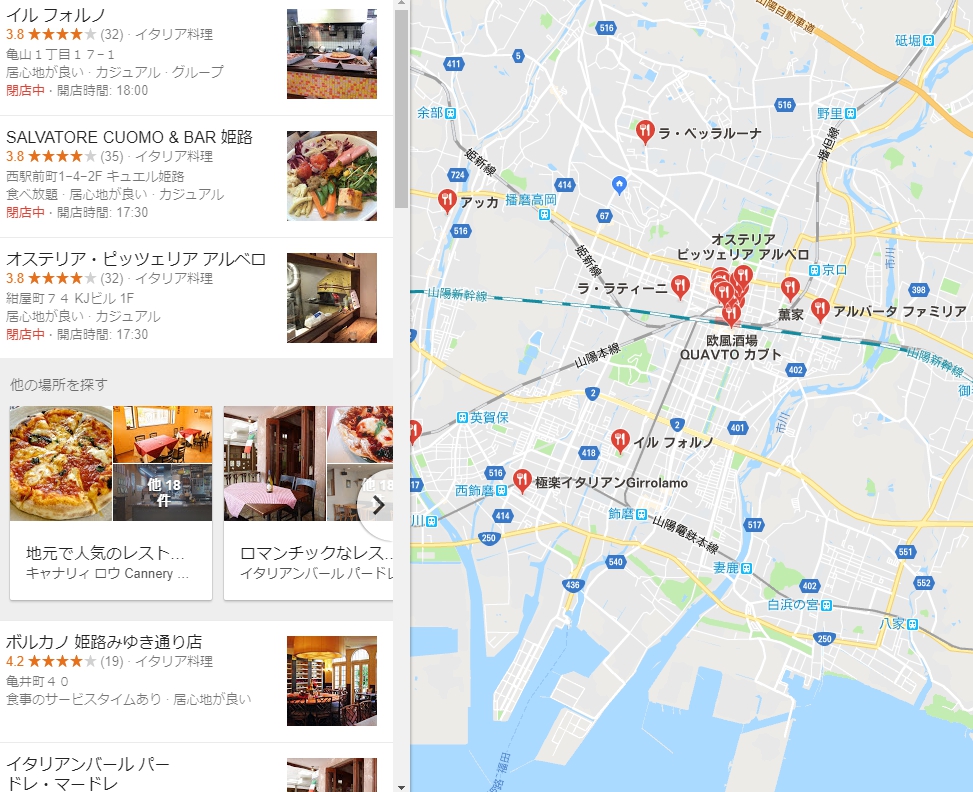The image size is (973, 792).
Task: Select the 薫家 map pin
Action: [x=790, y=290]
